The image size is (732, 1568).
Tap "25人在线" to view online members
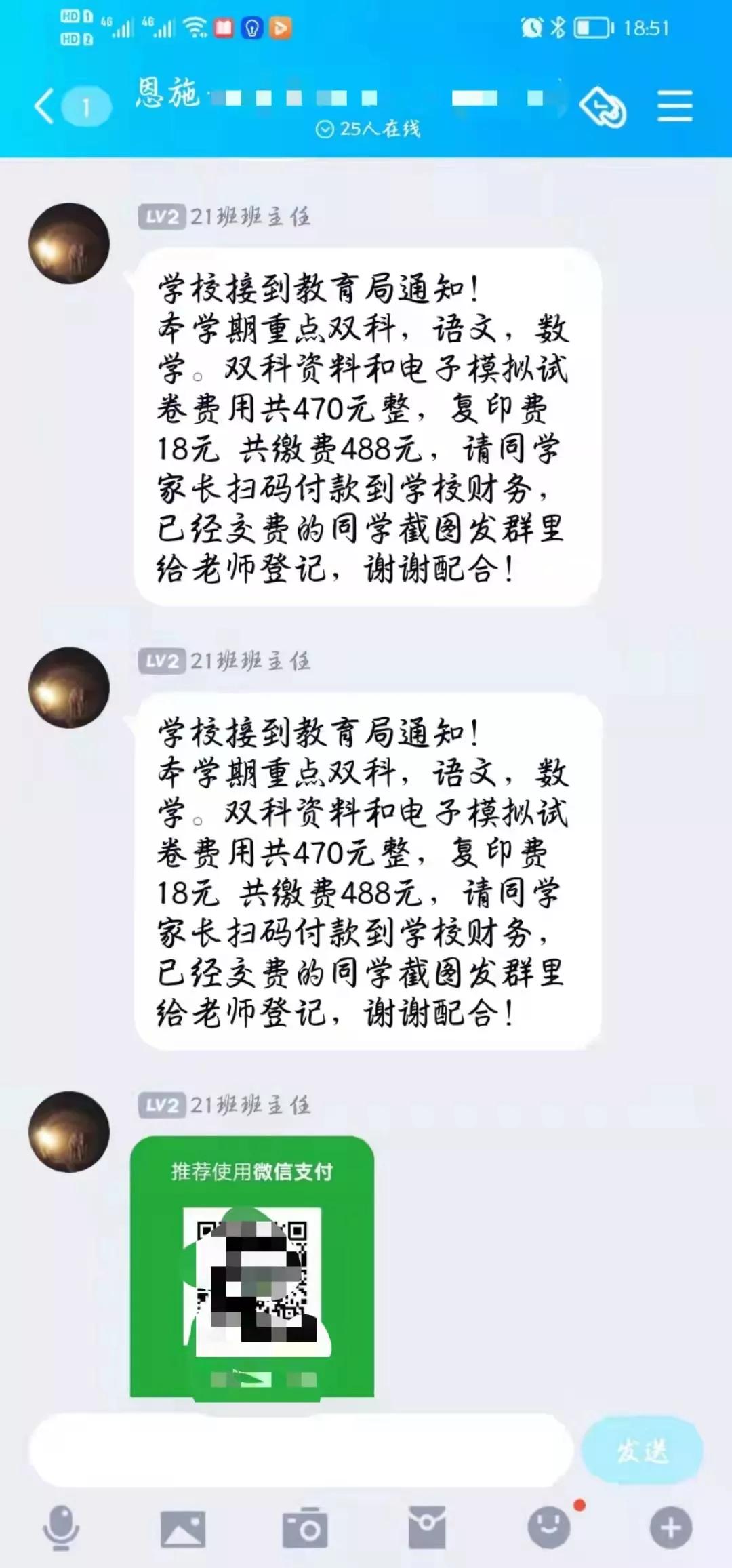pyautogui.click(x=371, y=129)
